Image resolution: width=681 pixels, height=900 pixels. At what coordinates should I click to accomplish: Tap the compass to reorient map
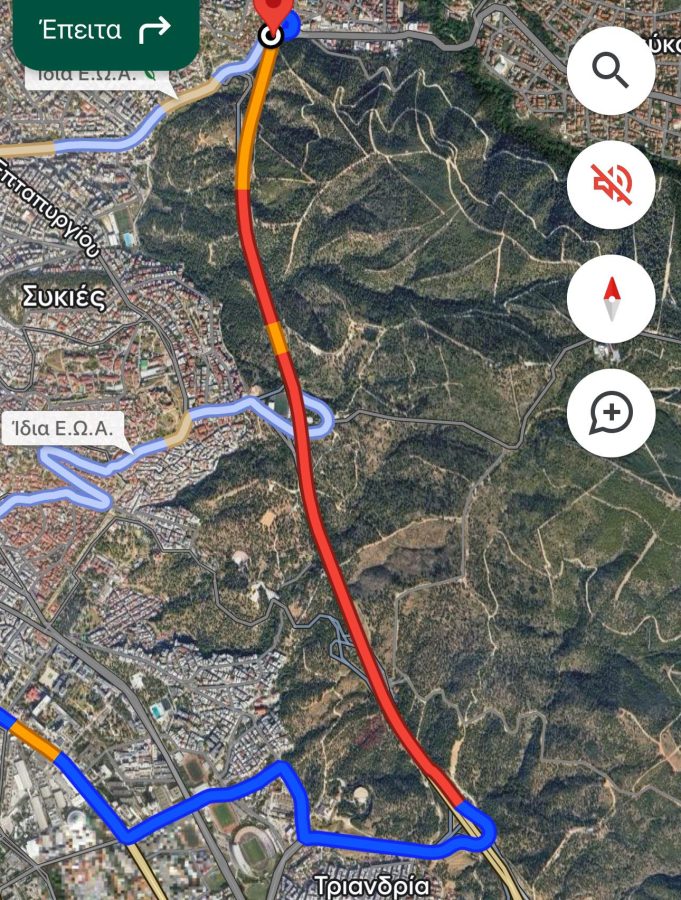tap(610, 299)
